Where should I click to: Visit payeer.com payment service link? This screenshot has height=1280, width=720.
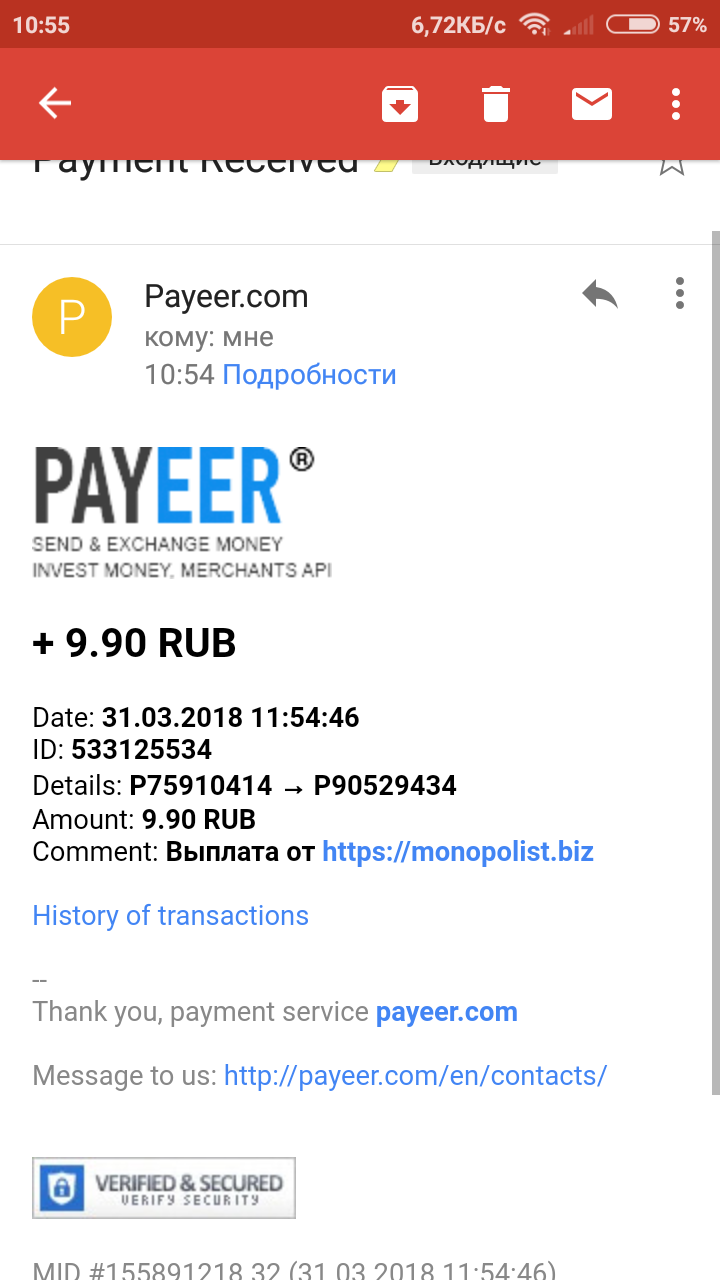coord(447,1012)
